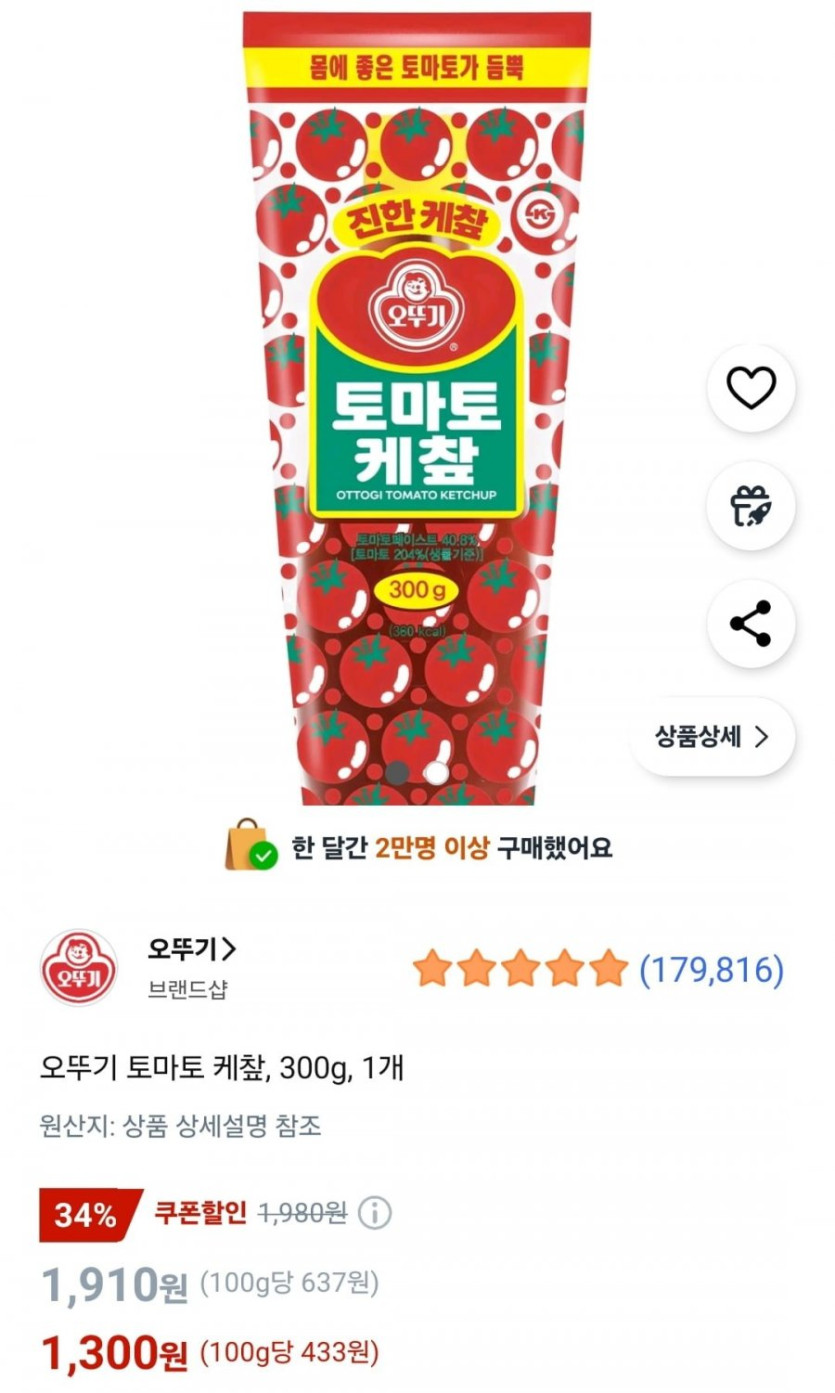The image size is (835, 1393).
Task: Send this product as a gift
Action: 751,506
